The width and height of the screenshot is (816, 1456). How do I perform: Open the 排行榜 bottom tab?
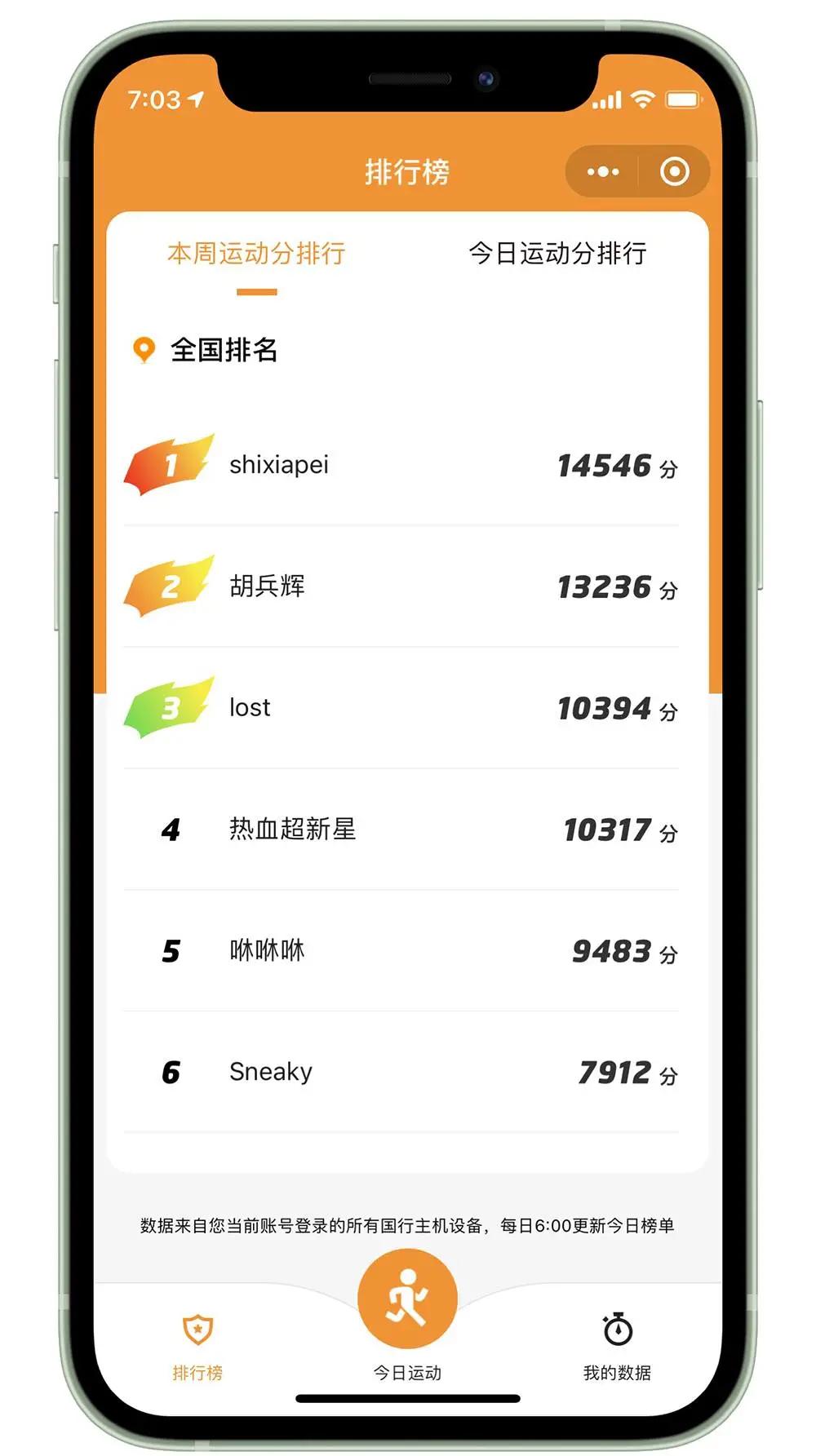pos(197,1347)
